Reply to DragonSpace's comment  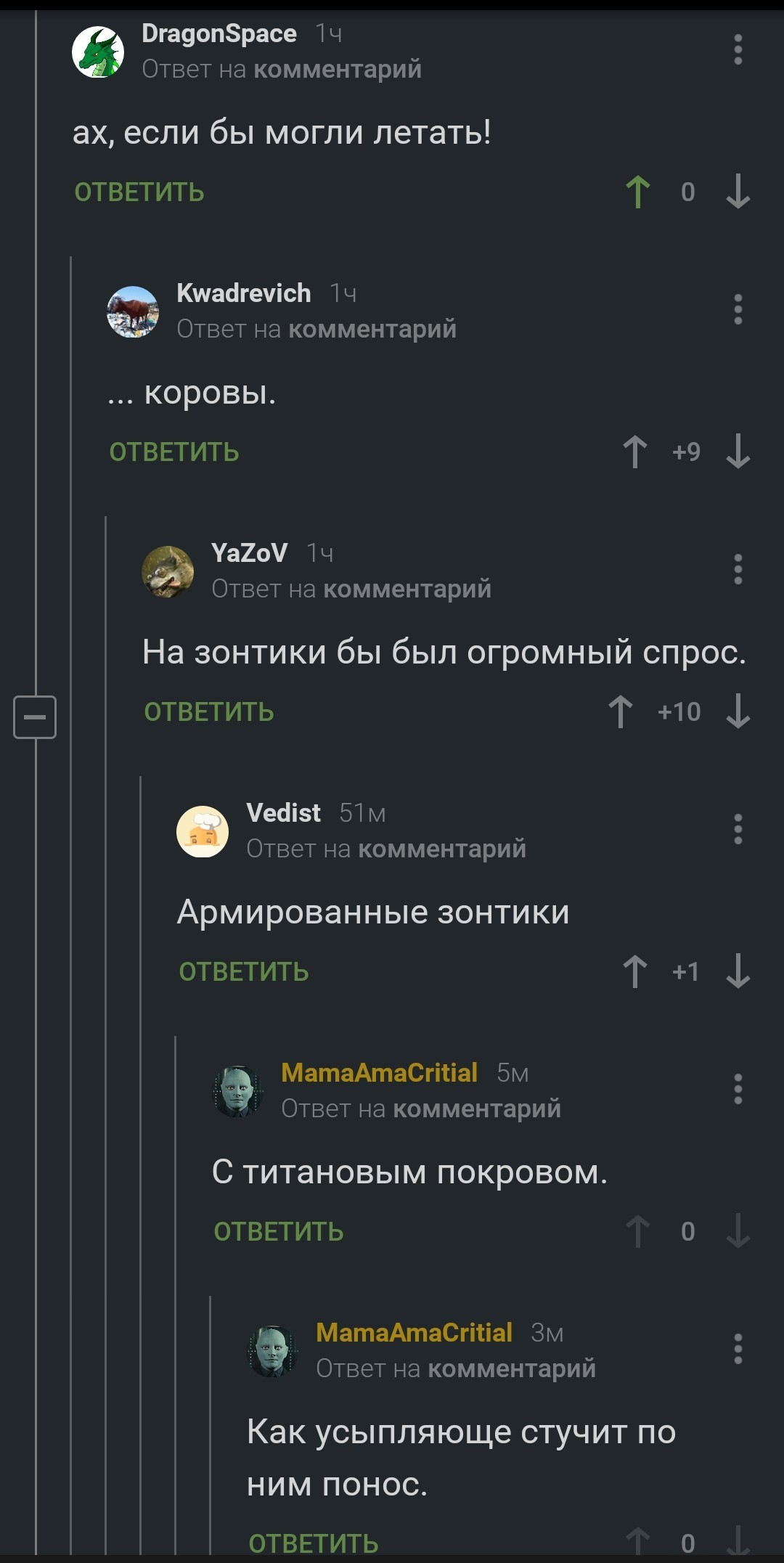coord(139,192)
